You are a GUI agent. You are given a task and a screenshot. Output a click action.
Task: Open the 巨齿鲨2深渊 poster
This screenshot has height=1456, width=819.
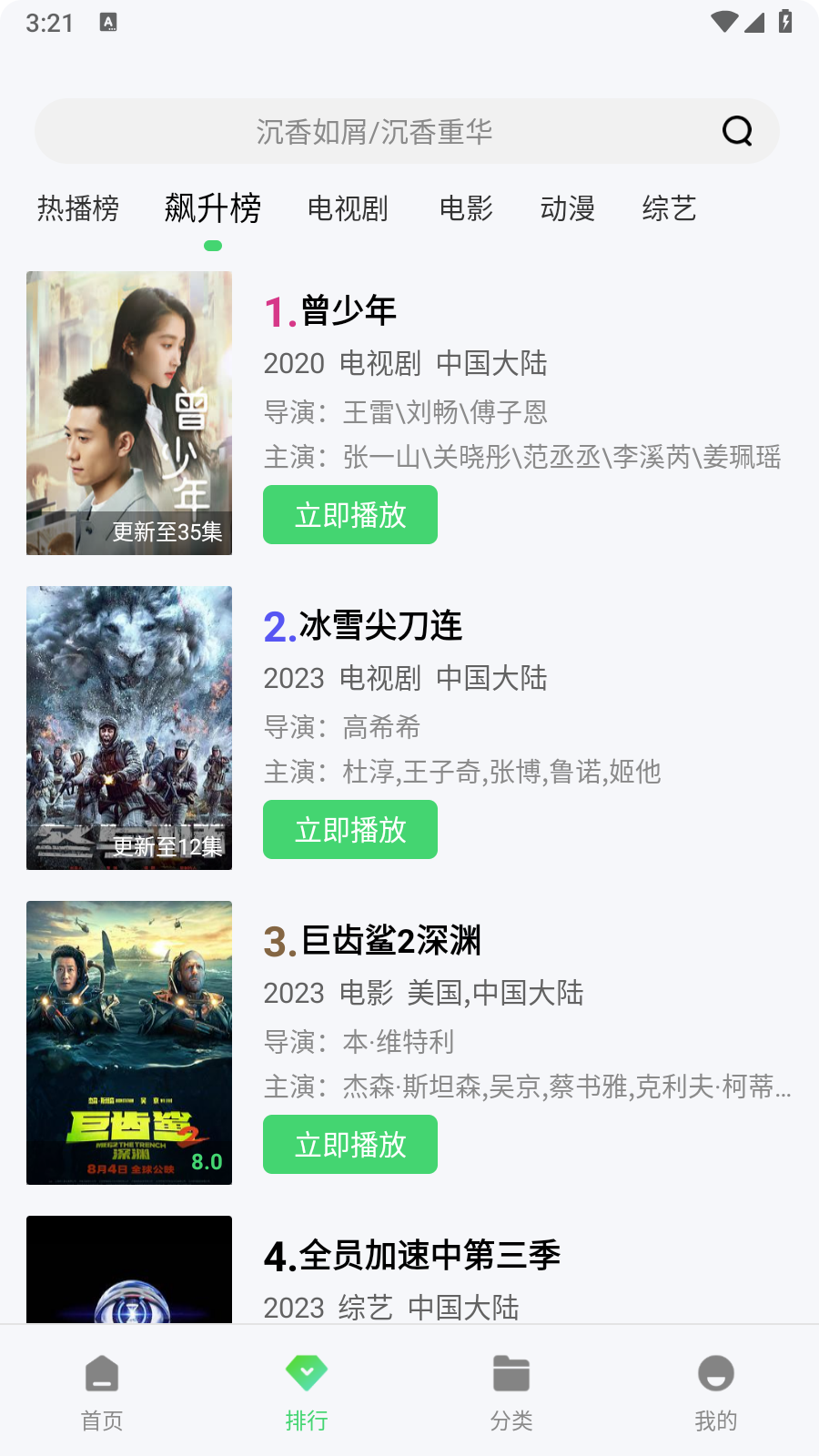[129, 1043]
